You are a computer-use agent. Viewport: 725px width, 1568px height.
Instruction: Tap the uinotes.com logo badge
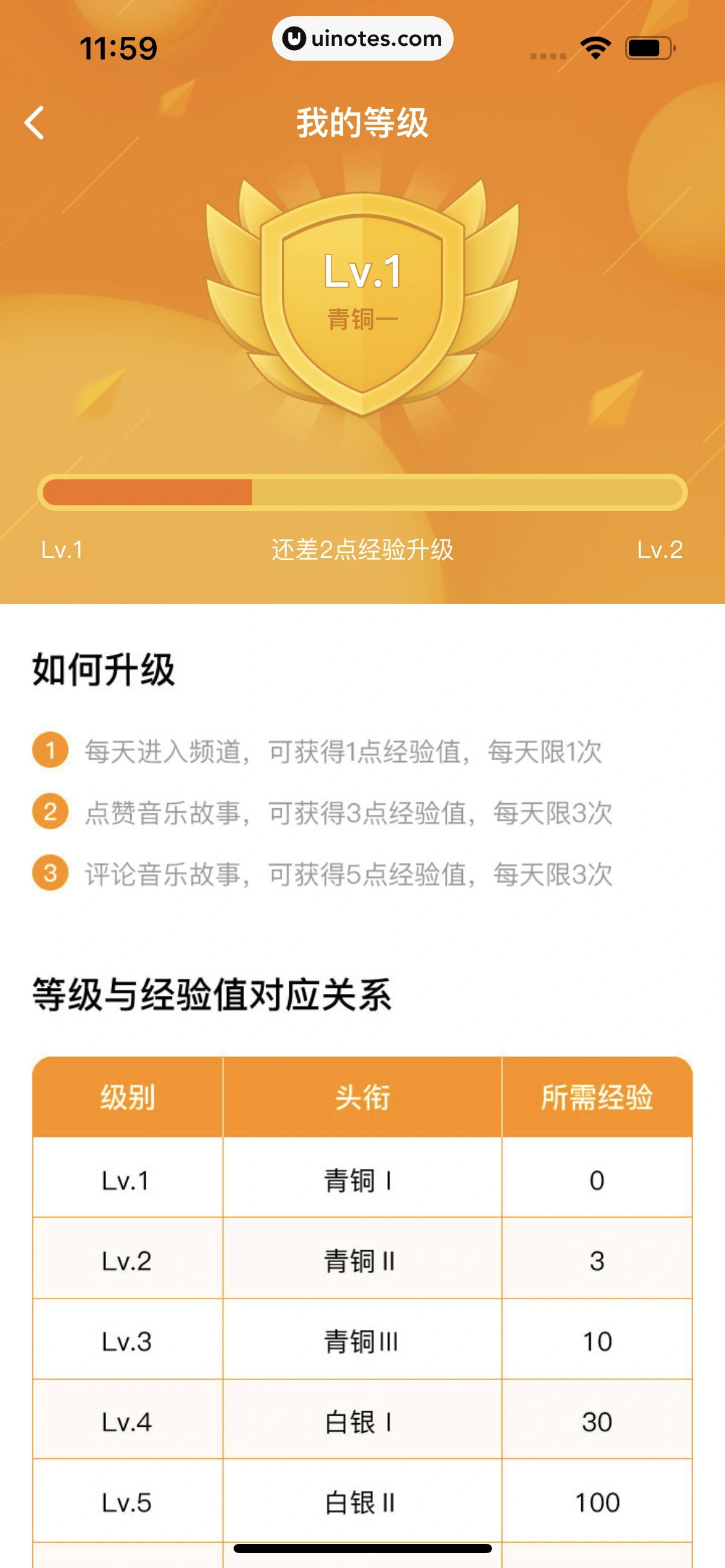(x=362, y=38)
